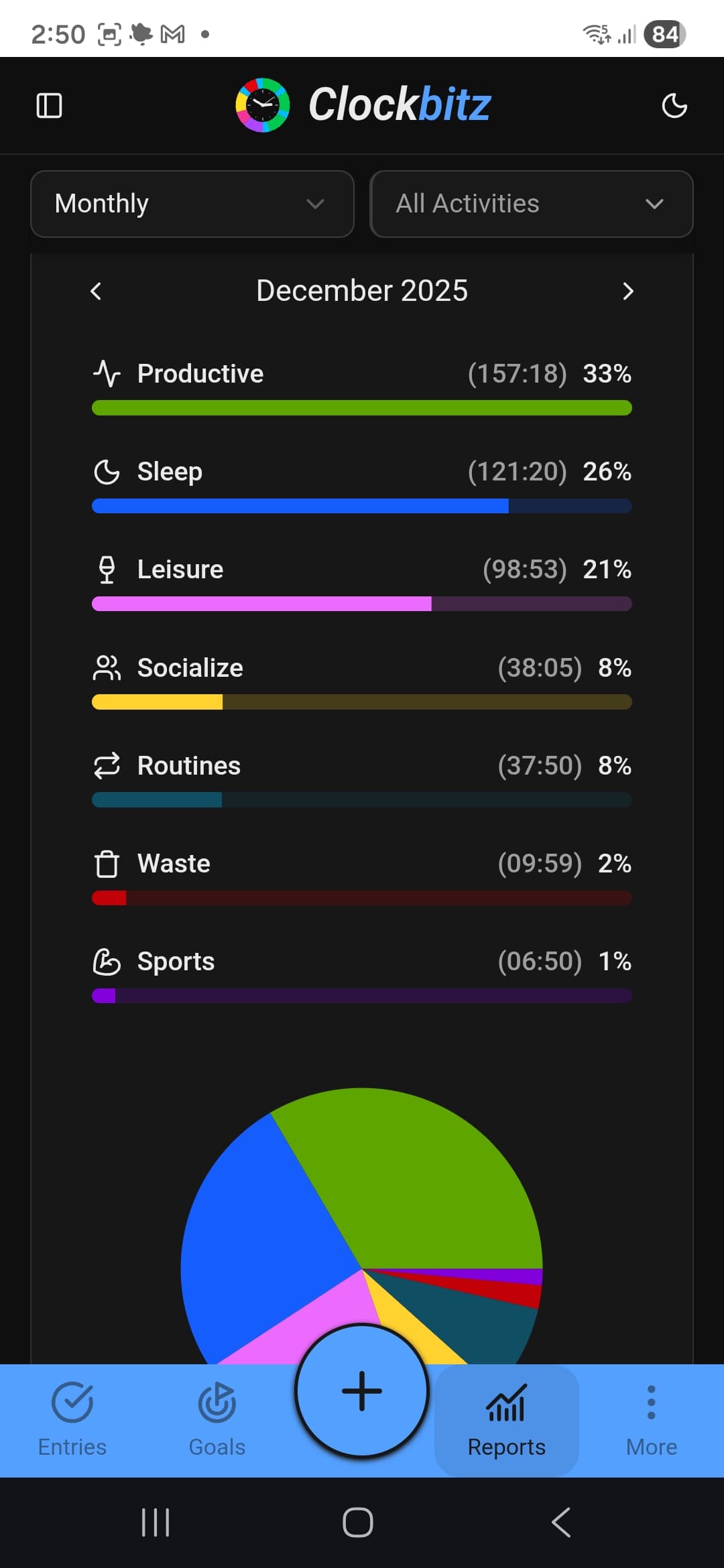Tap the Leisure wine glass icon

tap(107, 569)
